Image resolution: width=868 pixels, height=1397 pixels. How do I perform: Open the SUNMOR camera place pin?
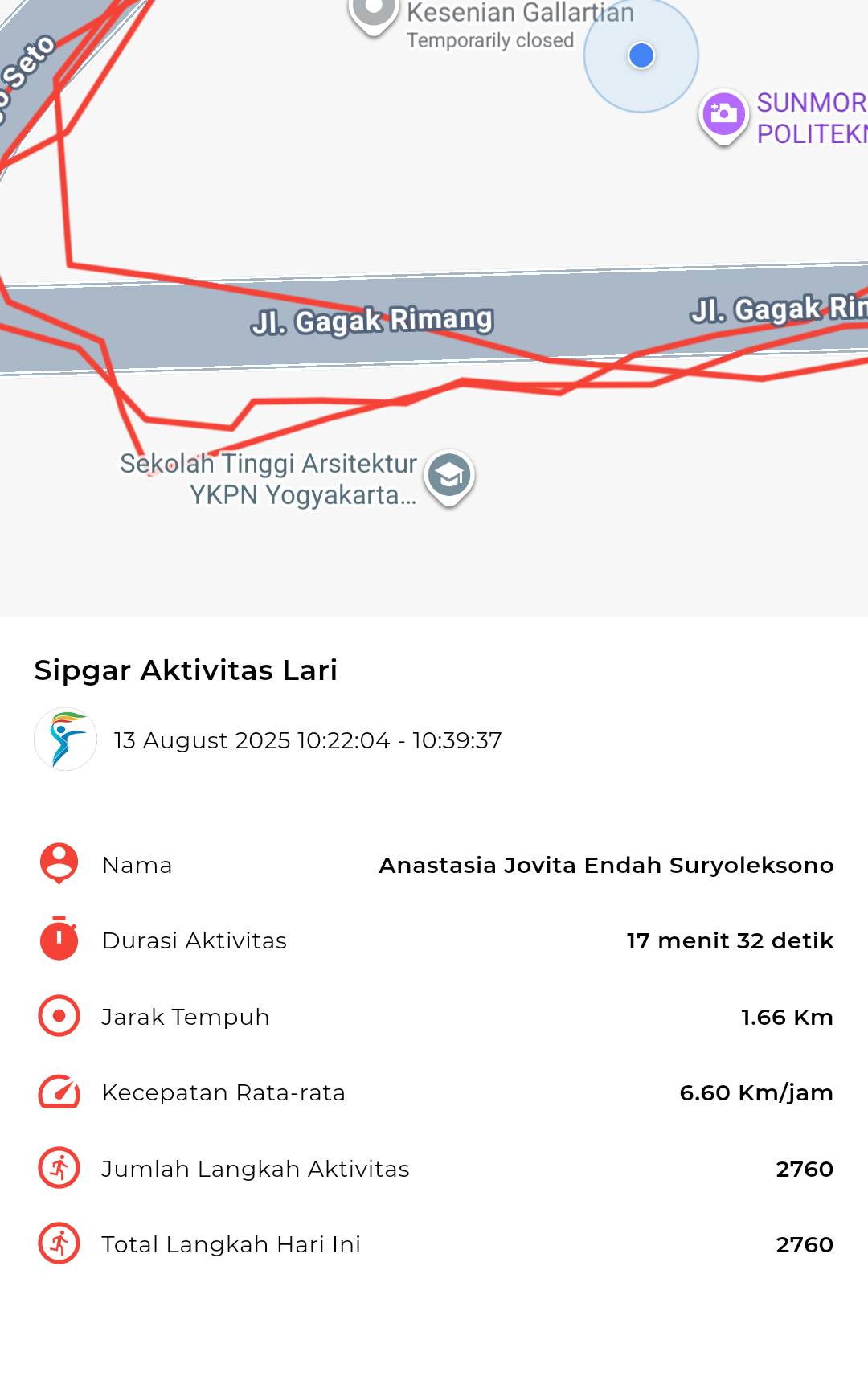click(x=723, y=116)
